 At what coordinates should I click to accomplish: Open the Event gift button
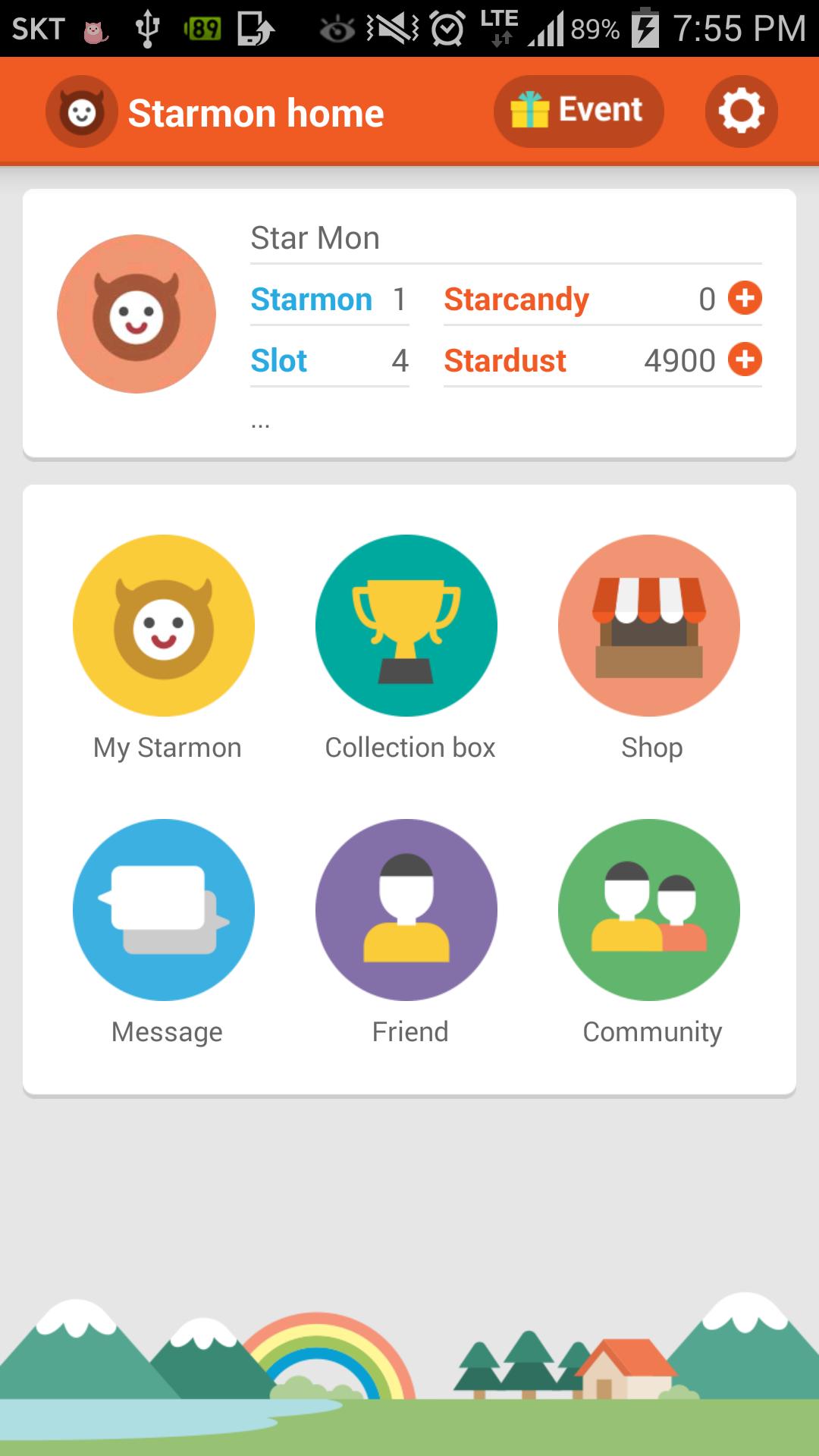pyautogui.click(x=579, y=111)
